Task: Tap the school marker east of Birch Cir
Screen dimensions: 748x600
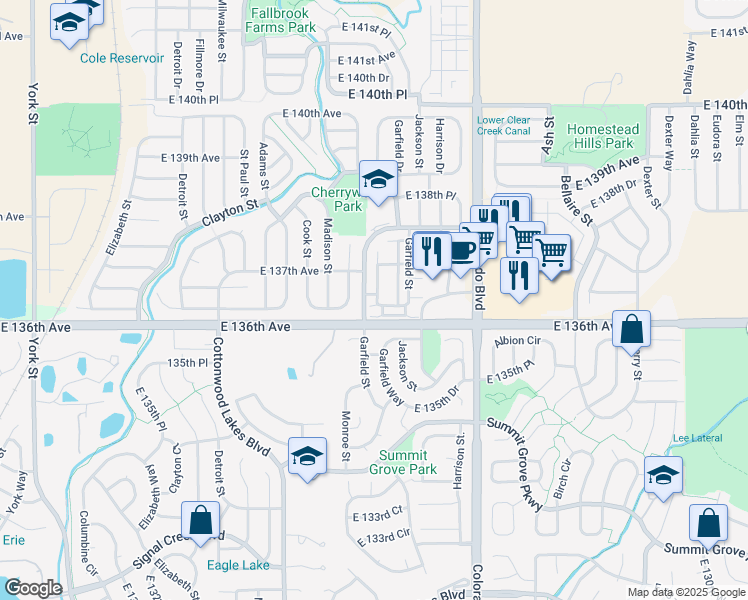Action: click(662, 477)
